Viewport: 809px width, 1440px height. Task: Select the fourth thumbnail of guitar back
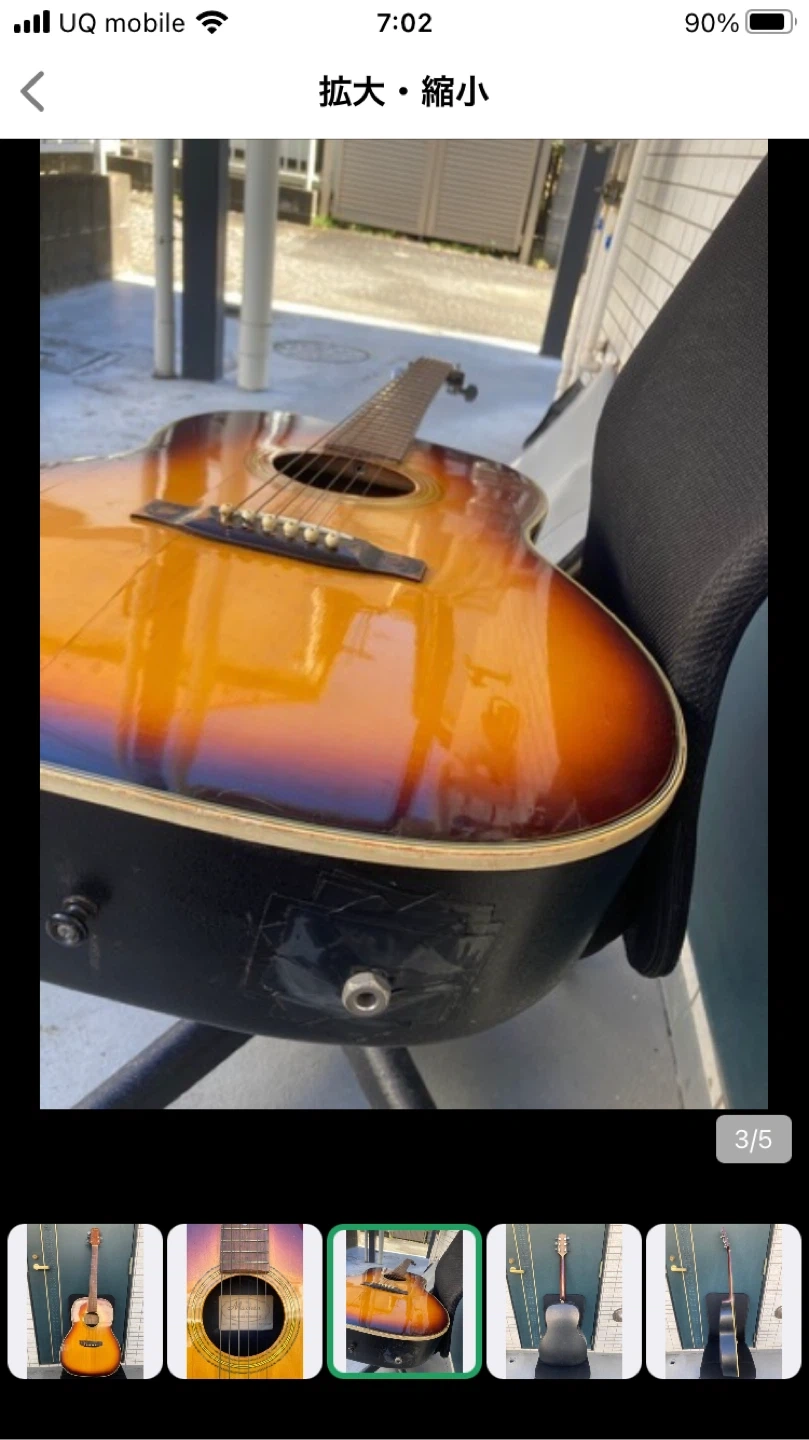click(x=564, y=1301)
